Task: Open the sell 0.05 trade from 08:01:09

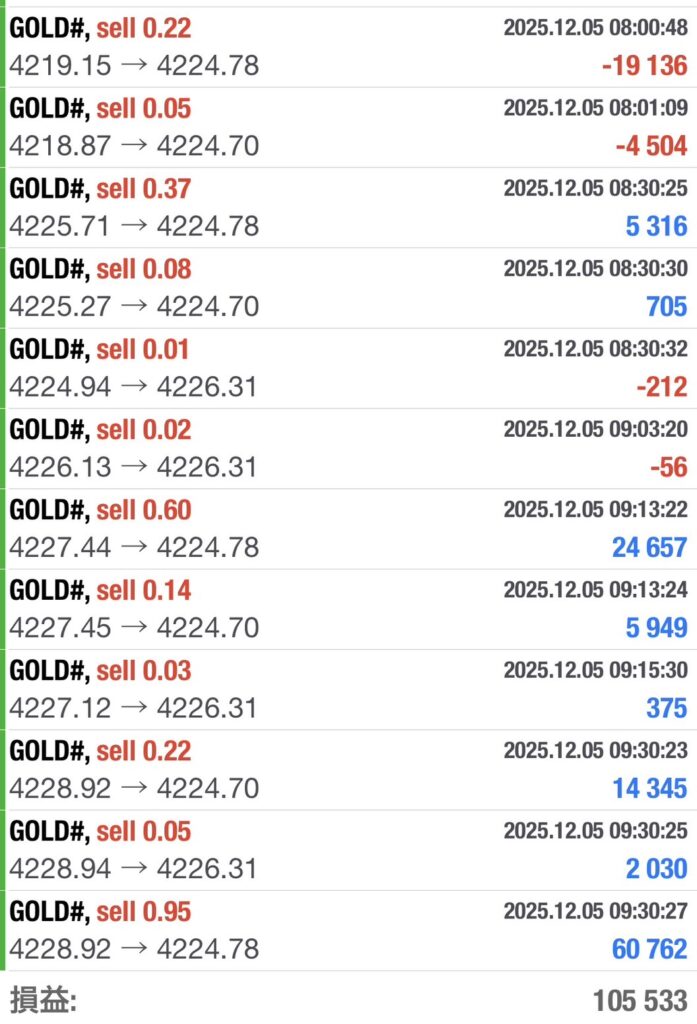Action: [348, 127]
